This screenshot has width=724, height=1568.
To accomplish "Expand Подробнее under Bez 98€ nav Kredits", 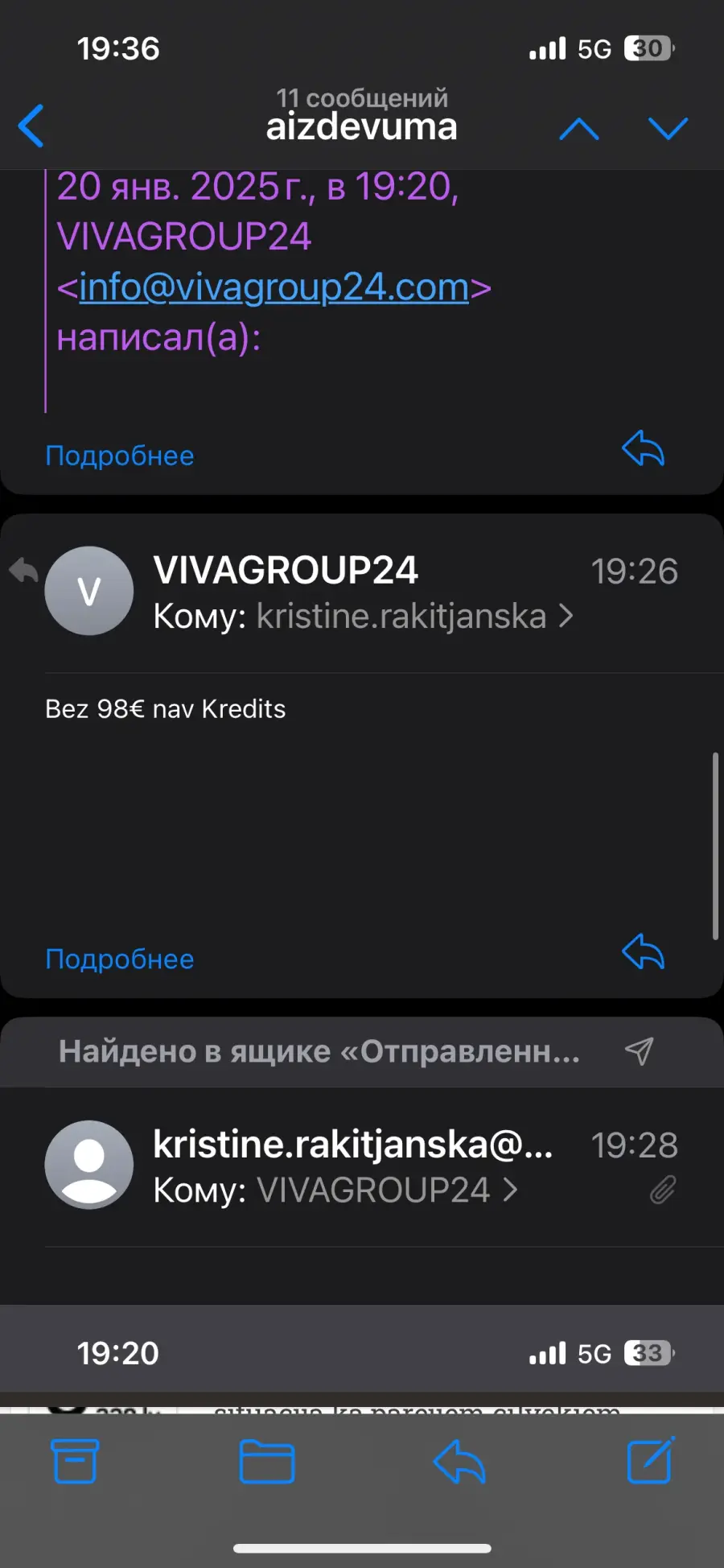I will pos(119,959).
